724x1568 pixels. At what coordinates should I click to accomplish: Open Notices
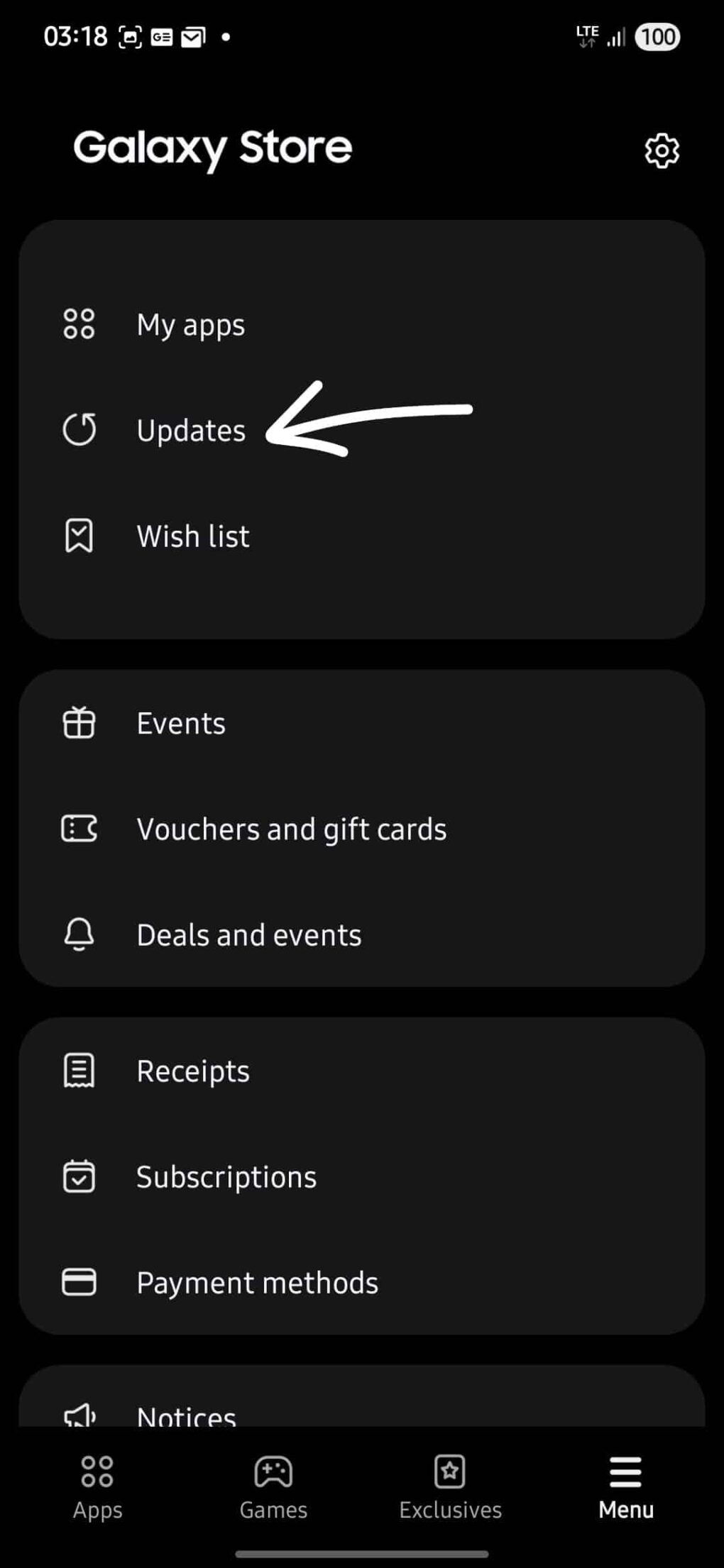click(x=186, y=1415)
